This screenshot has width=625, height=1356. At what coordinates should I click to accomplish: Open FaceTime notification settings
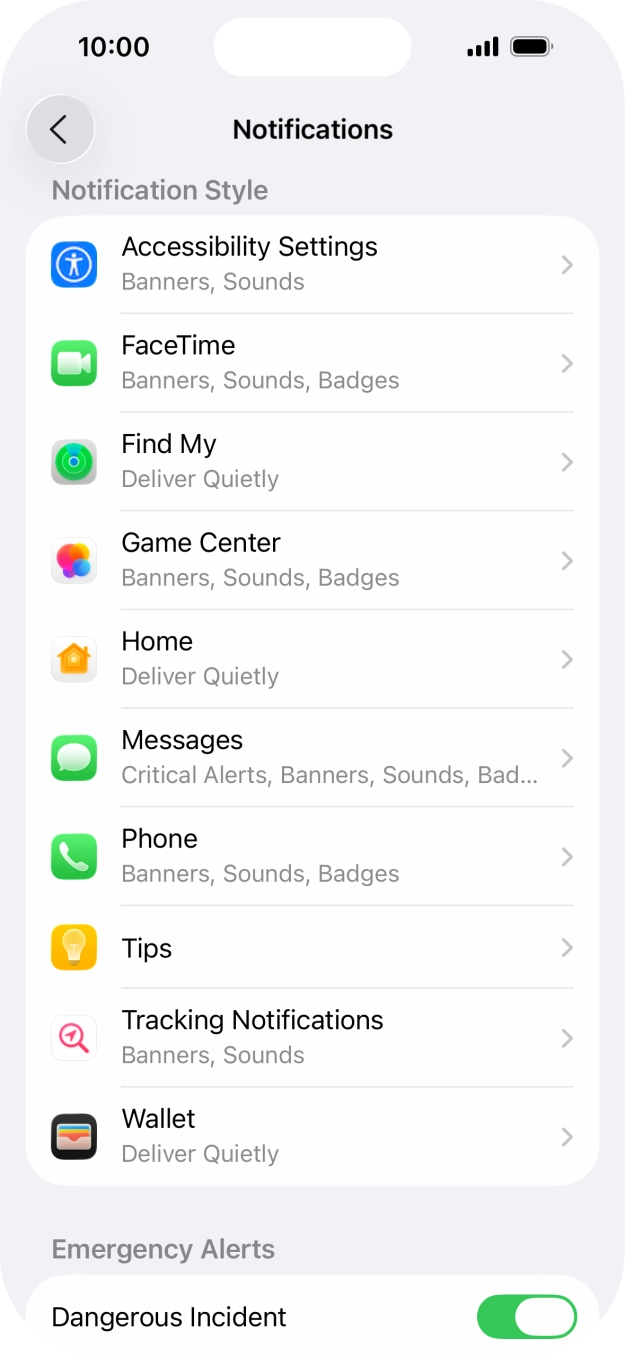tap(312, 363)
